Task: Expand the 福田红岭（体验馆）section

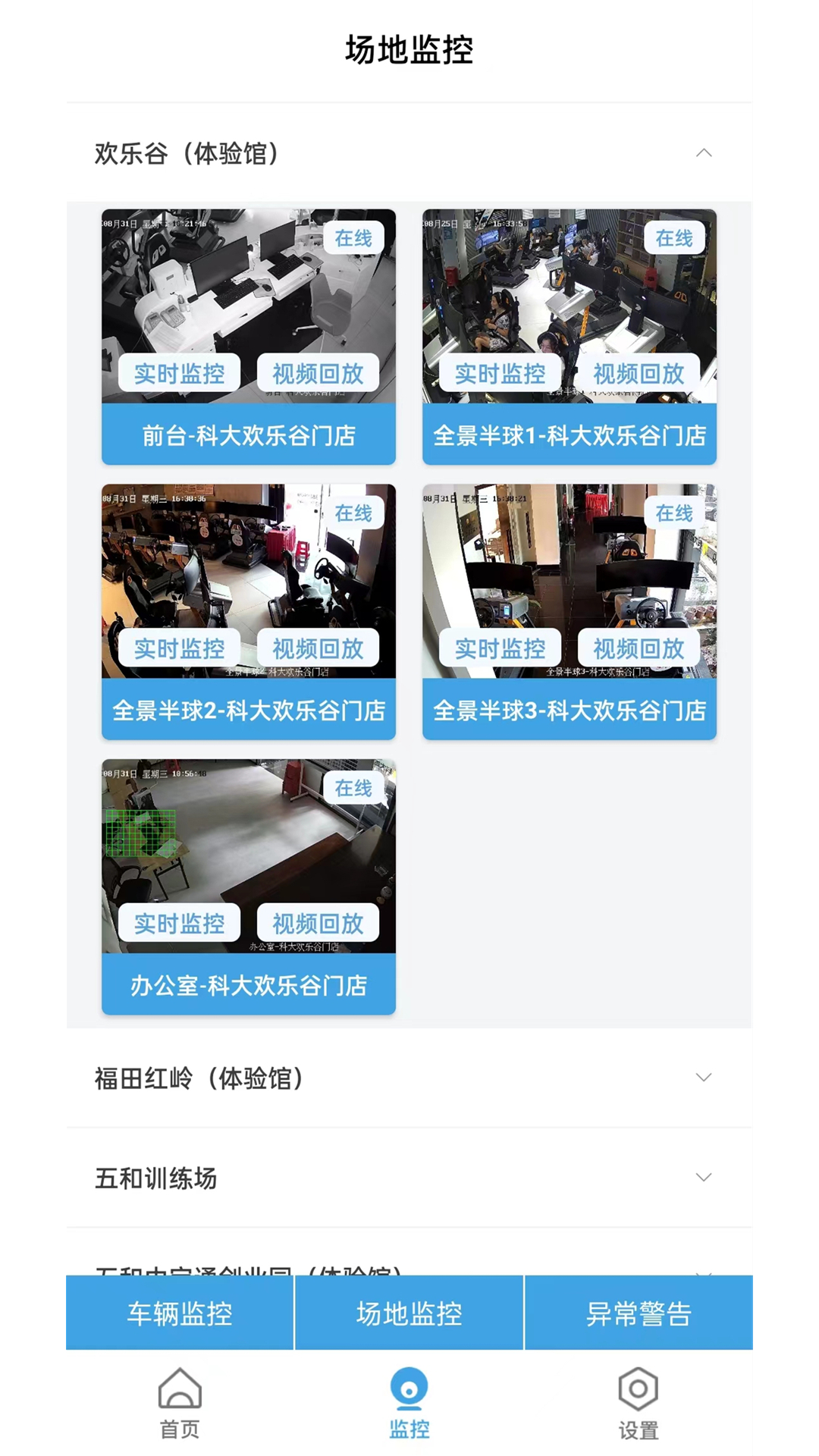Action: click(703, 1078)
